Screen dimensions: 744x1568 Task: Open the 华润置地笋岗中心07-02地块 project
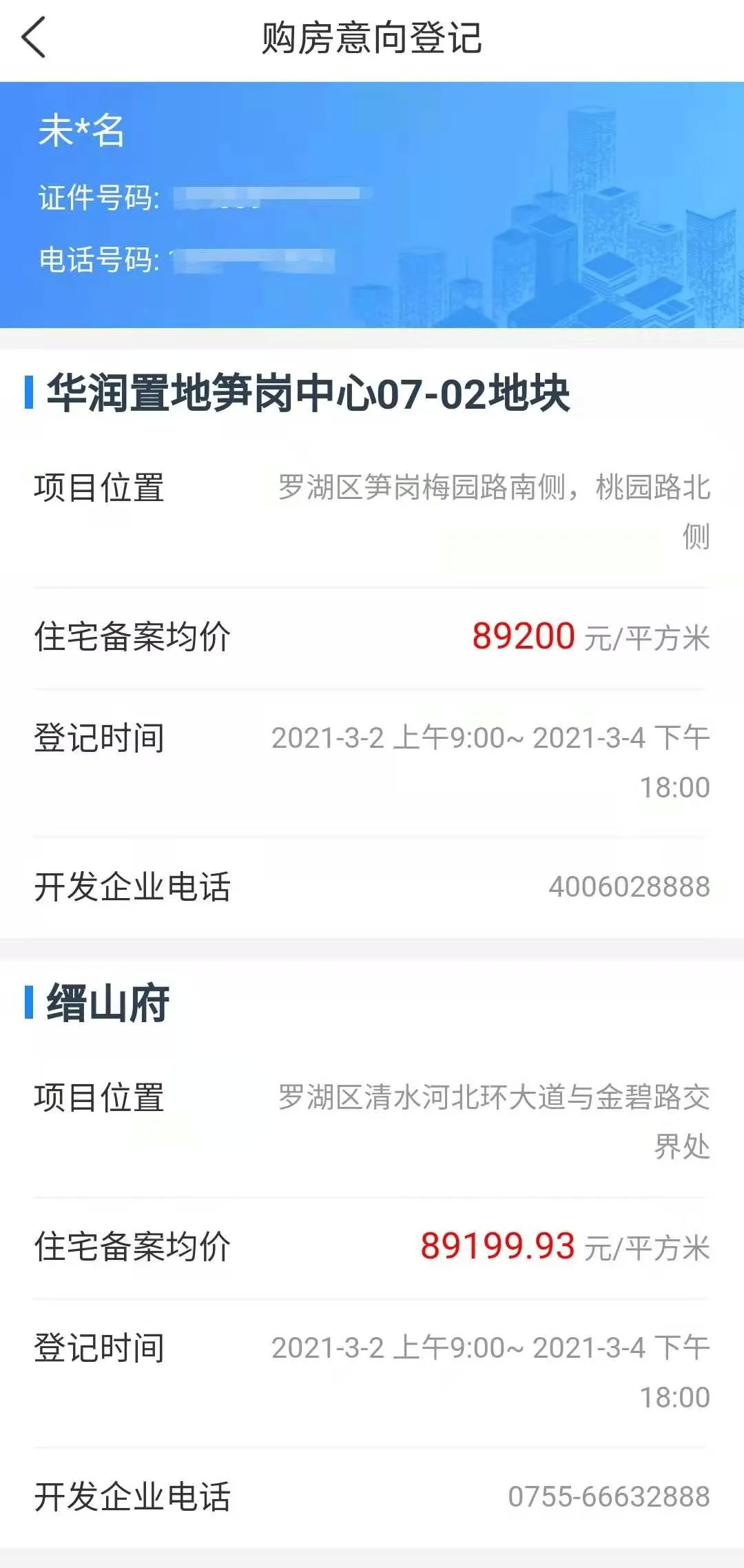308,393
